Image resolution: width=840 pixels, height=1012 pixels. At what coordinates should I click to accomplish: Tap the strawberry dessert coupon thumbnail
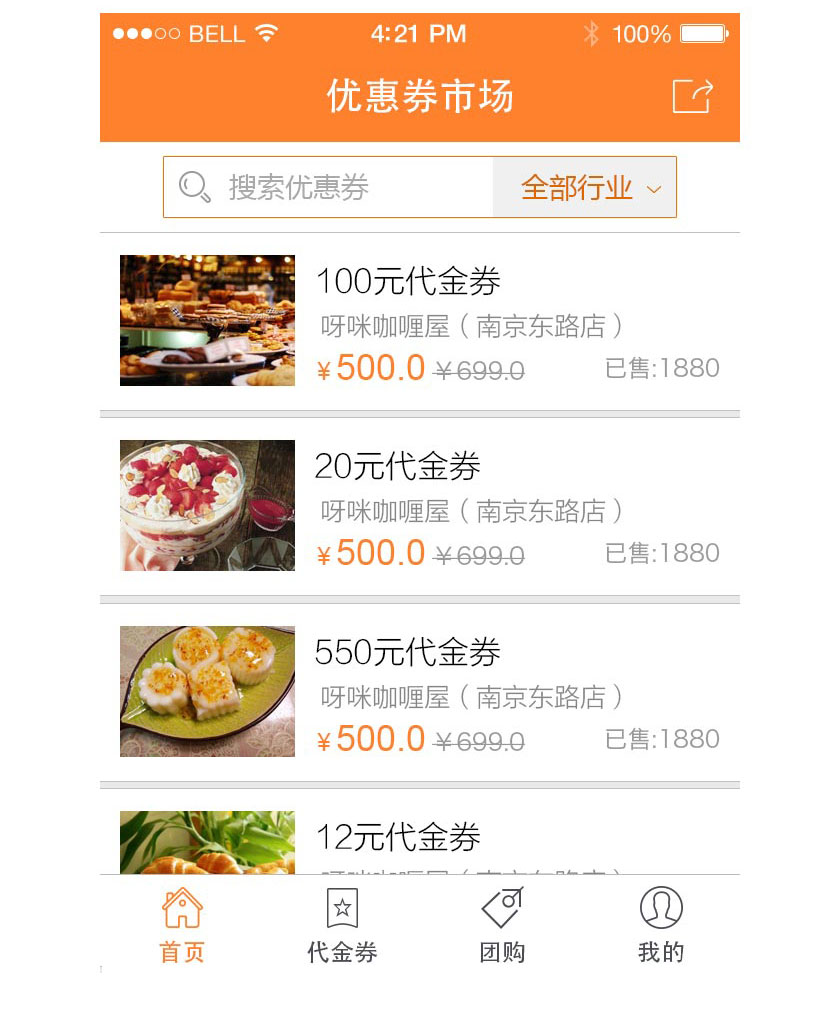(206, 505)
